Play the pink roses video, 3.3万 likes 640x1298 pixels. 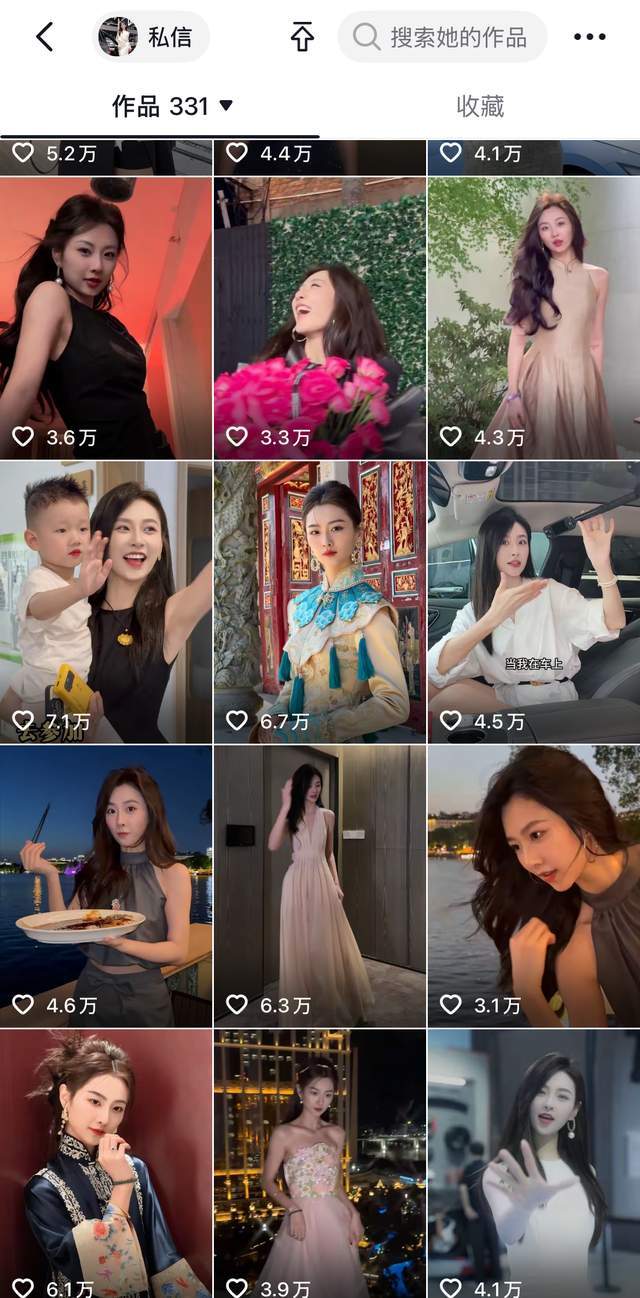pyautogui.click(x=320, y=318)
